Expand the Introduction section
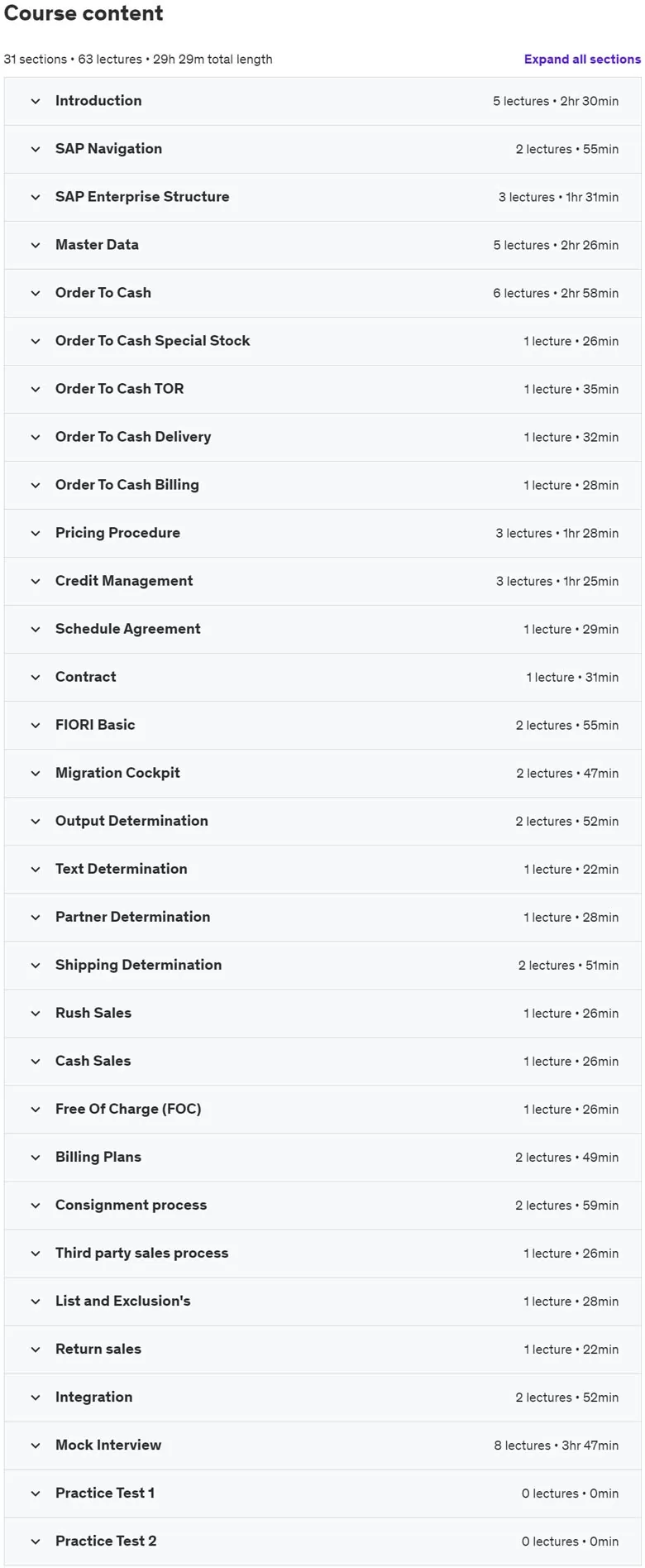The width and height of the screenshot is (645, 1568). [322, 101]
